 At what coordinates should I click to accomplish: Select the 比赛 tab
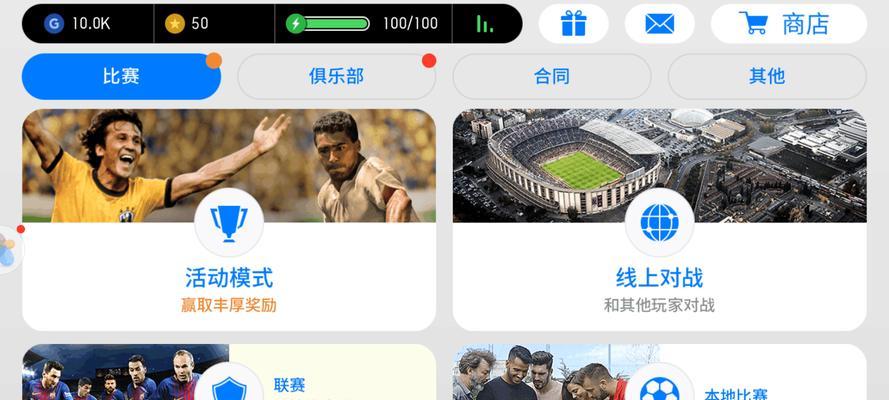[121, 76]
